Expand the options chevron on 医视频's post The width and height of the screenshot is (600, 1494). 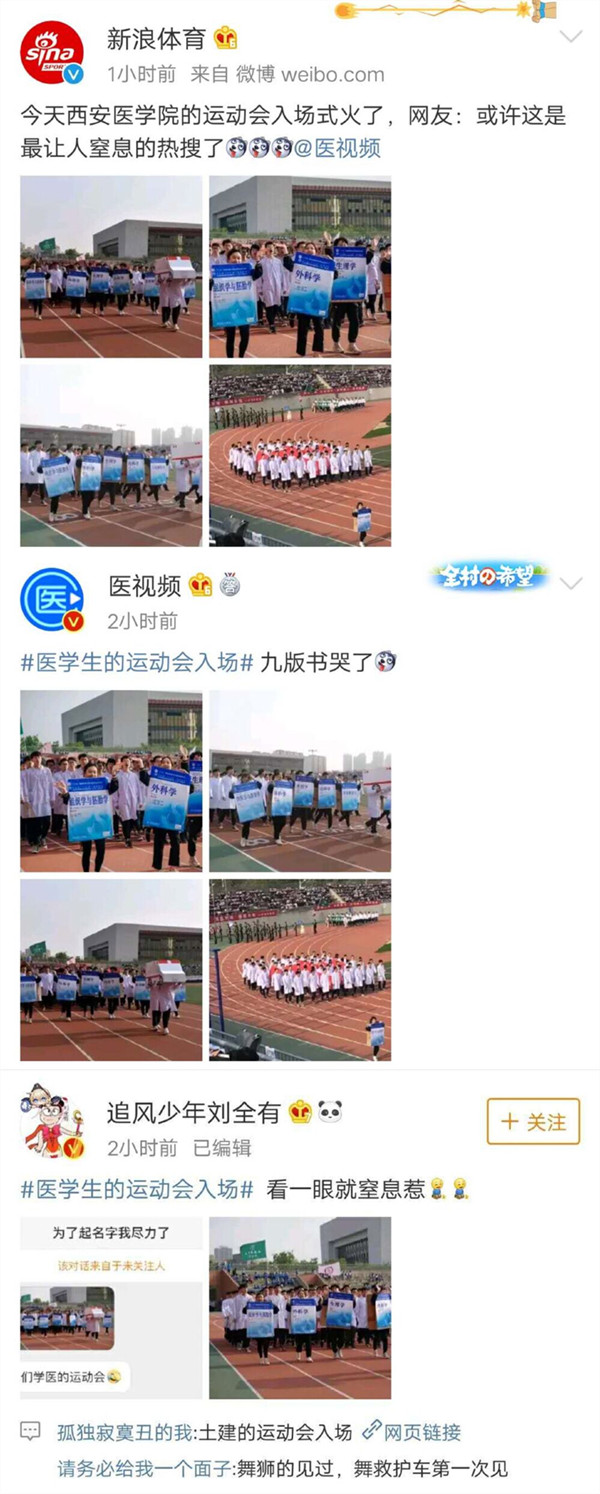570,583
